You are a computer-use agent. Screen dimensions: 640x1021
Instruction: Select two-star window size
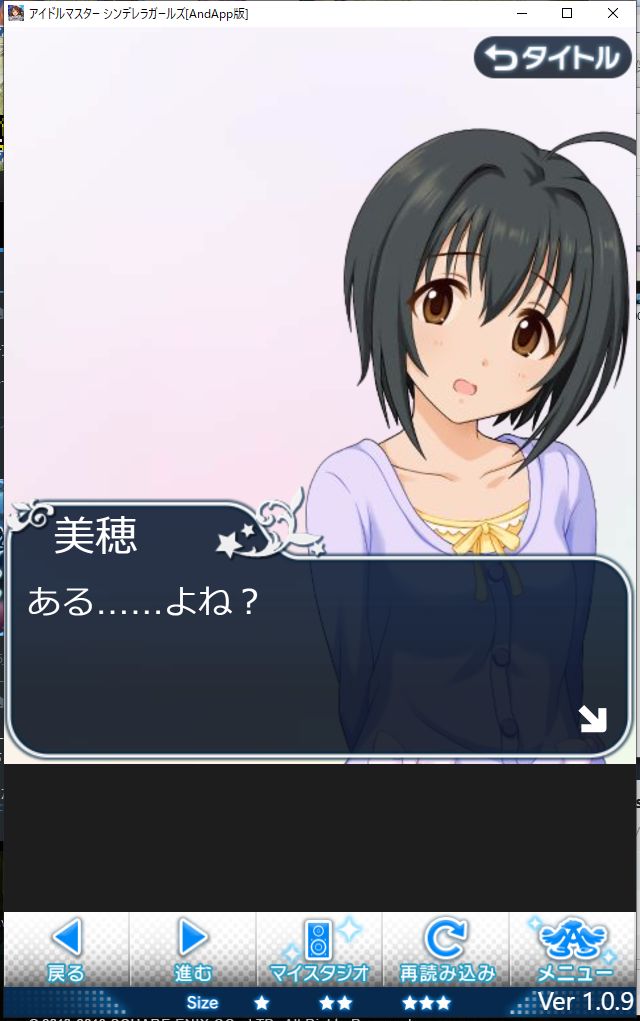click(x=335, y=1002)
